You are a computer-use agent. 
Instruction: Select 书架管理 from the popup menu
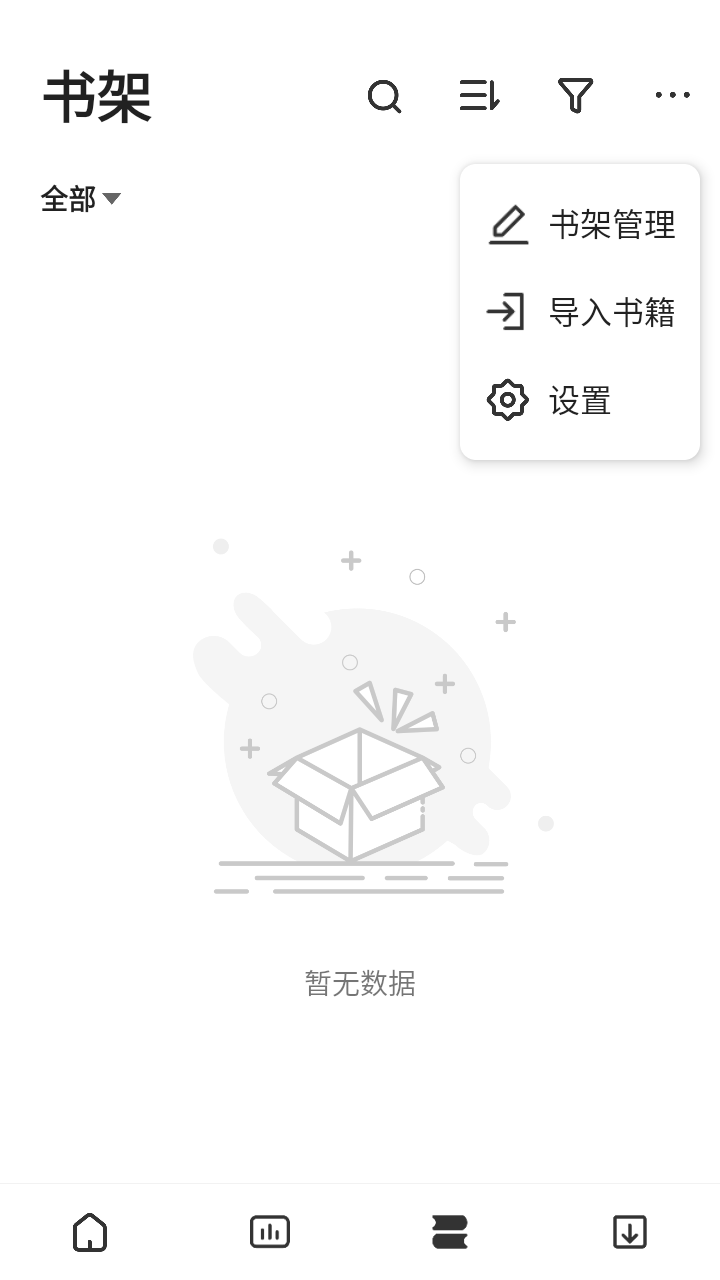pyautogui.click(x=580, y=224)
